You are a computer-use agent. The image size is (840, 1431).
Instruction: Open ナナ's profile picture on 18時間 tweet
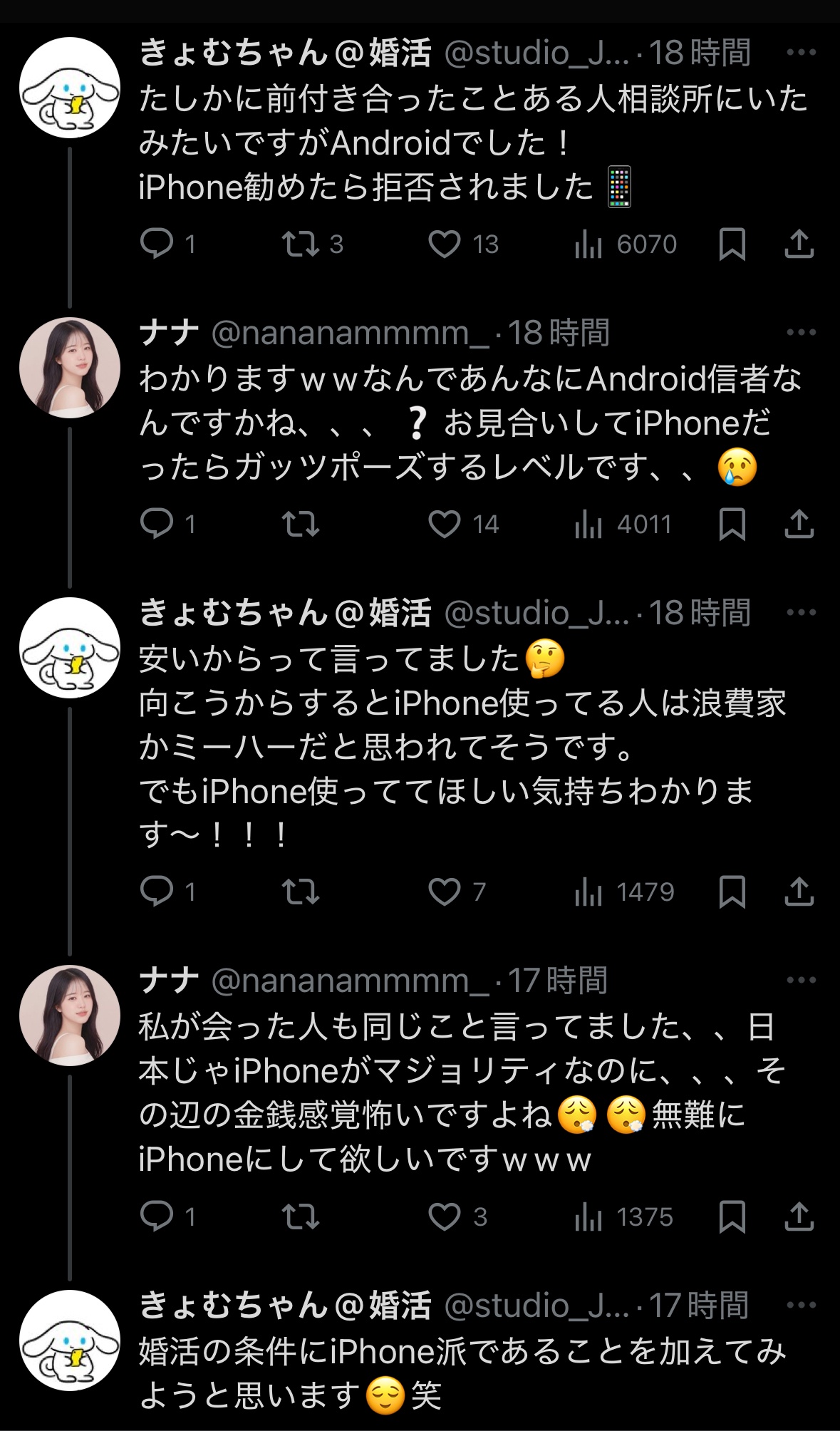70,368
